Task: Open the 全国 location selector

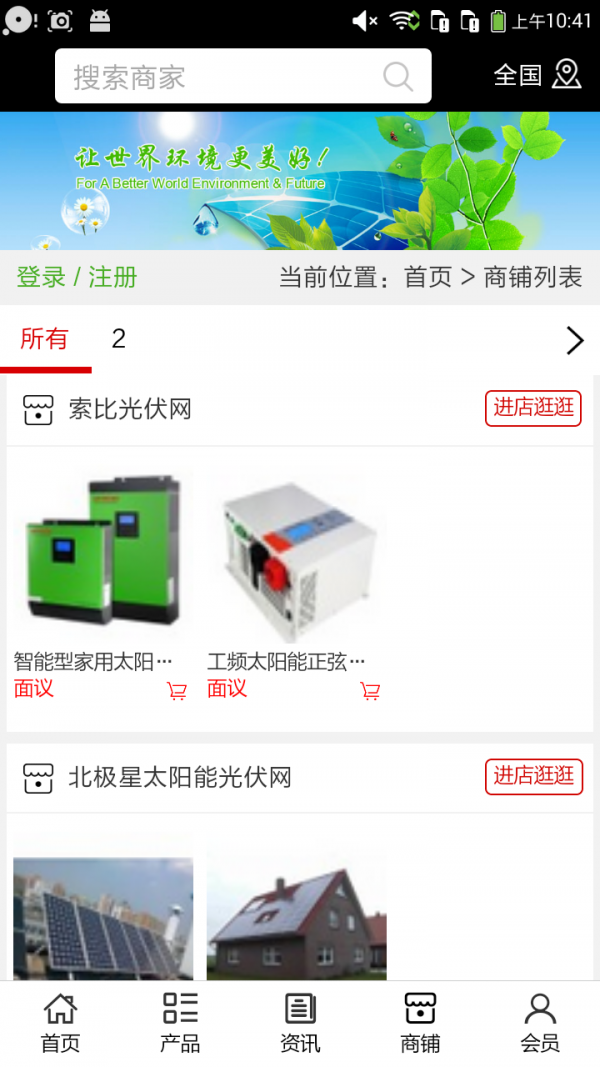Action: pyautogui.click(x=537, y=75)
